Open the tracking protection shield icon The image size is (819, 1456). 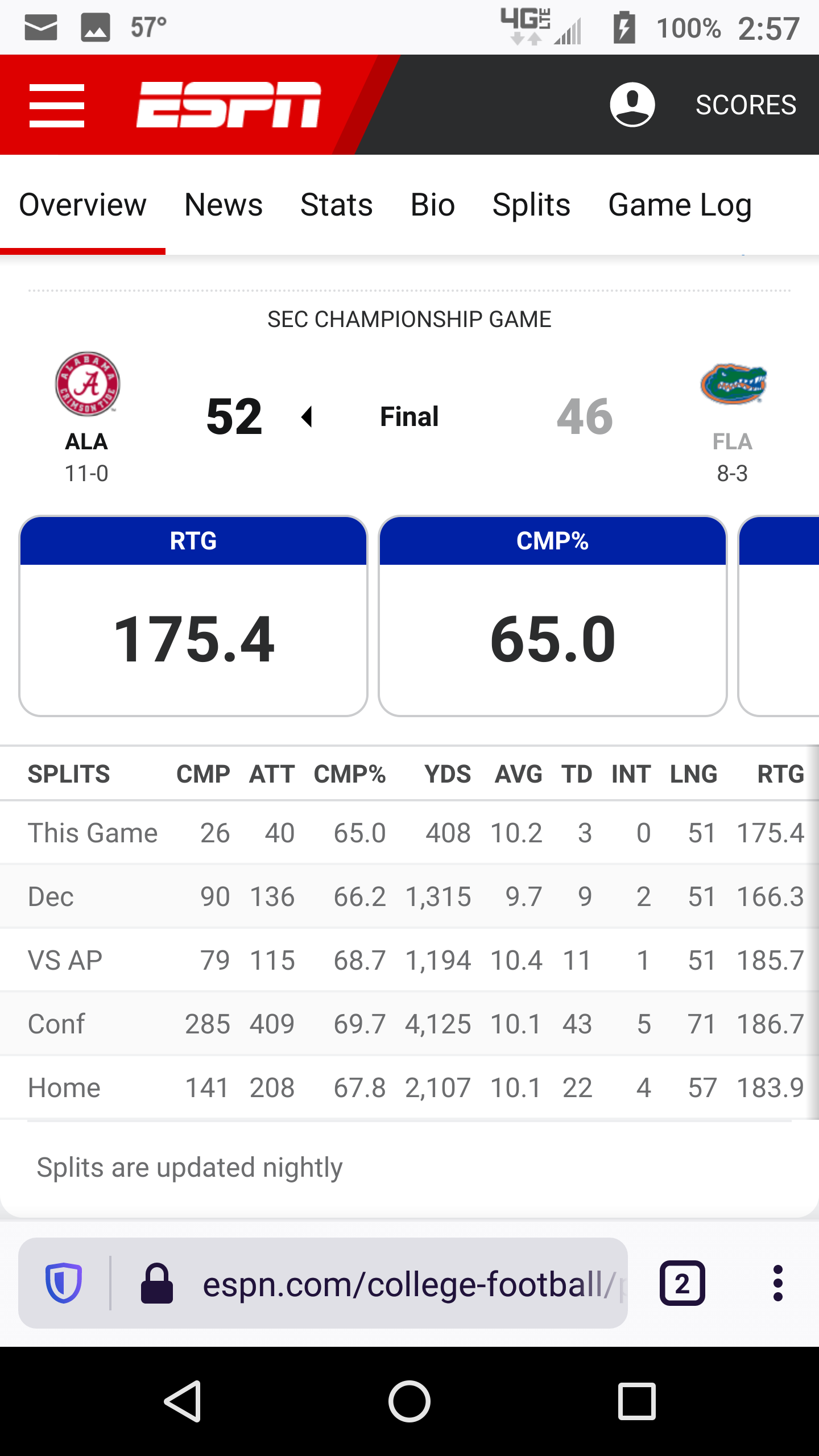[x=64, y=1283]
